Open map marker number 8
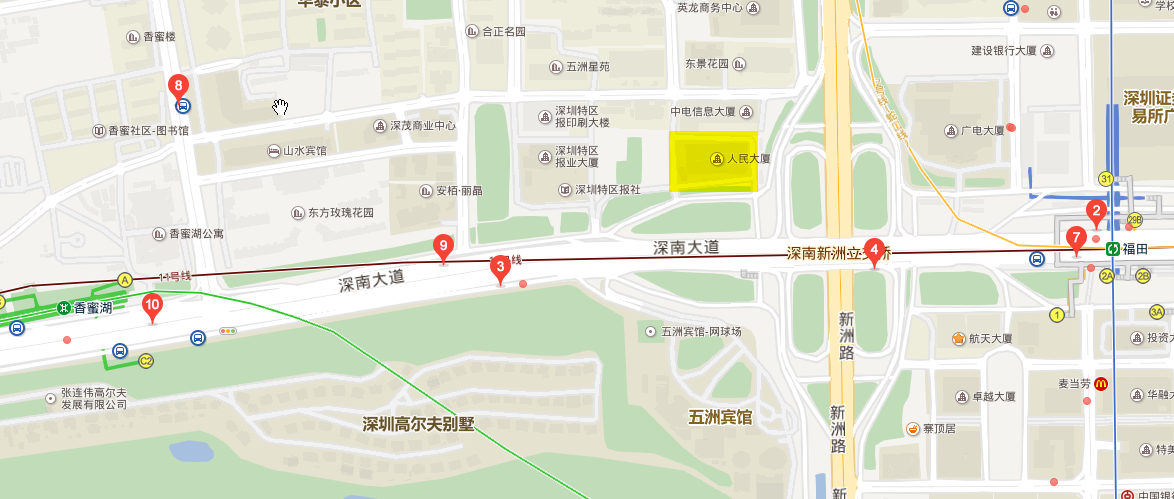Viewport: 1174px width, 499px height. (179, 85)
